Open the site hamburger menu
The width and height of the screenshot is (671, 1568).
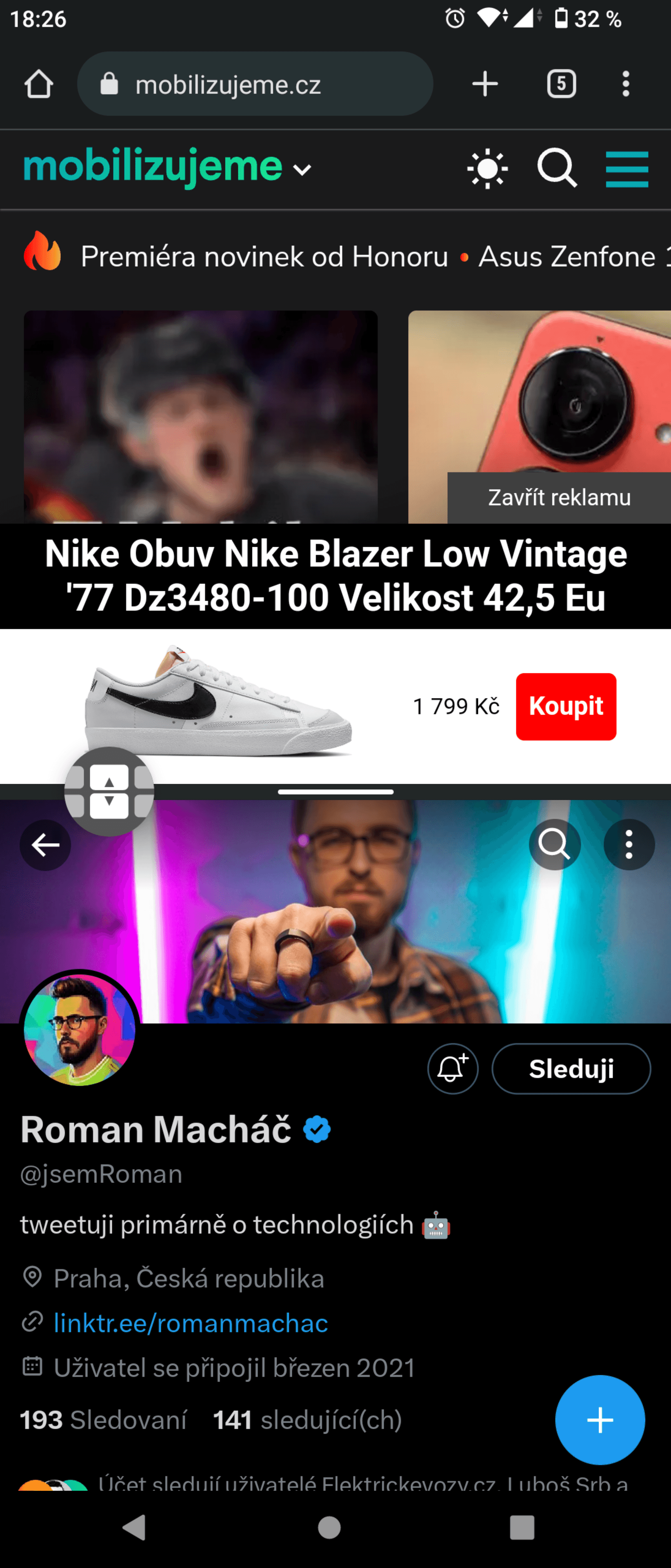tap(627, 169)
